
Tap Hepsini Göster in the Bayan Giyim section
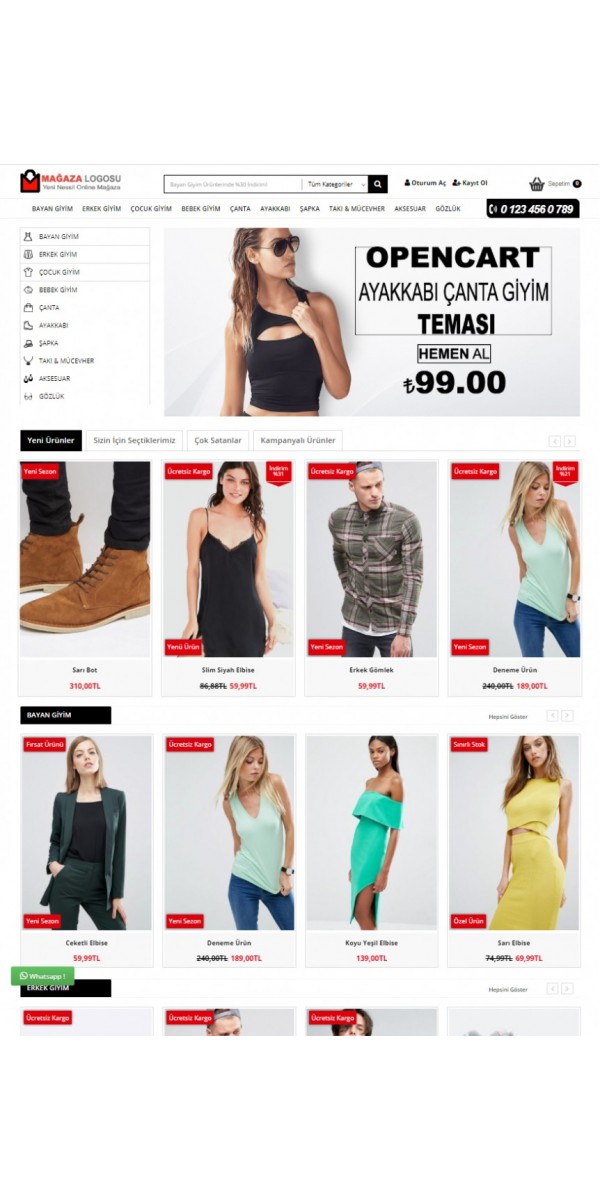coord(508,716)
